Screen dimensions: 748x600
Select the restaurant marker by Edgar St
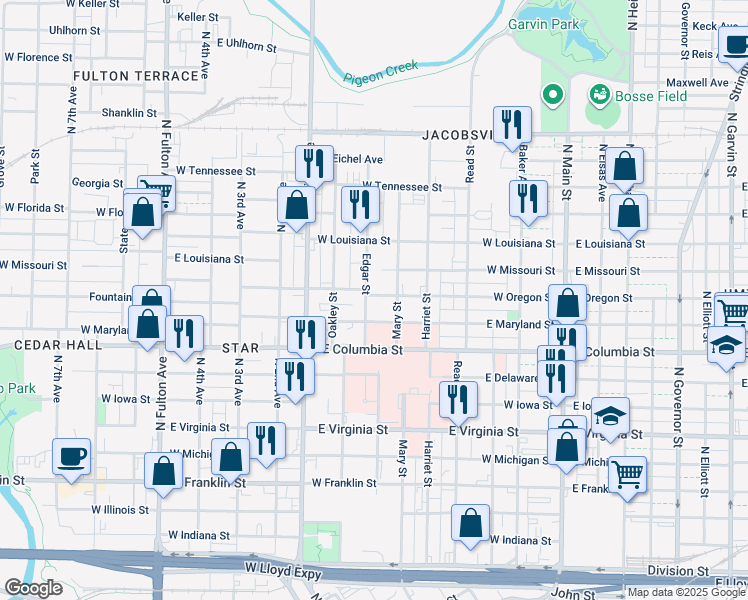pyautogui.click(x=360, y=204)
